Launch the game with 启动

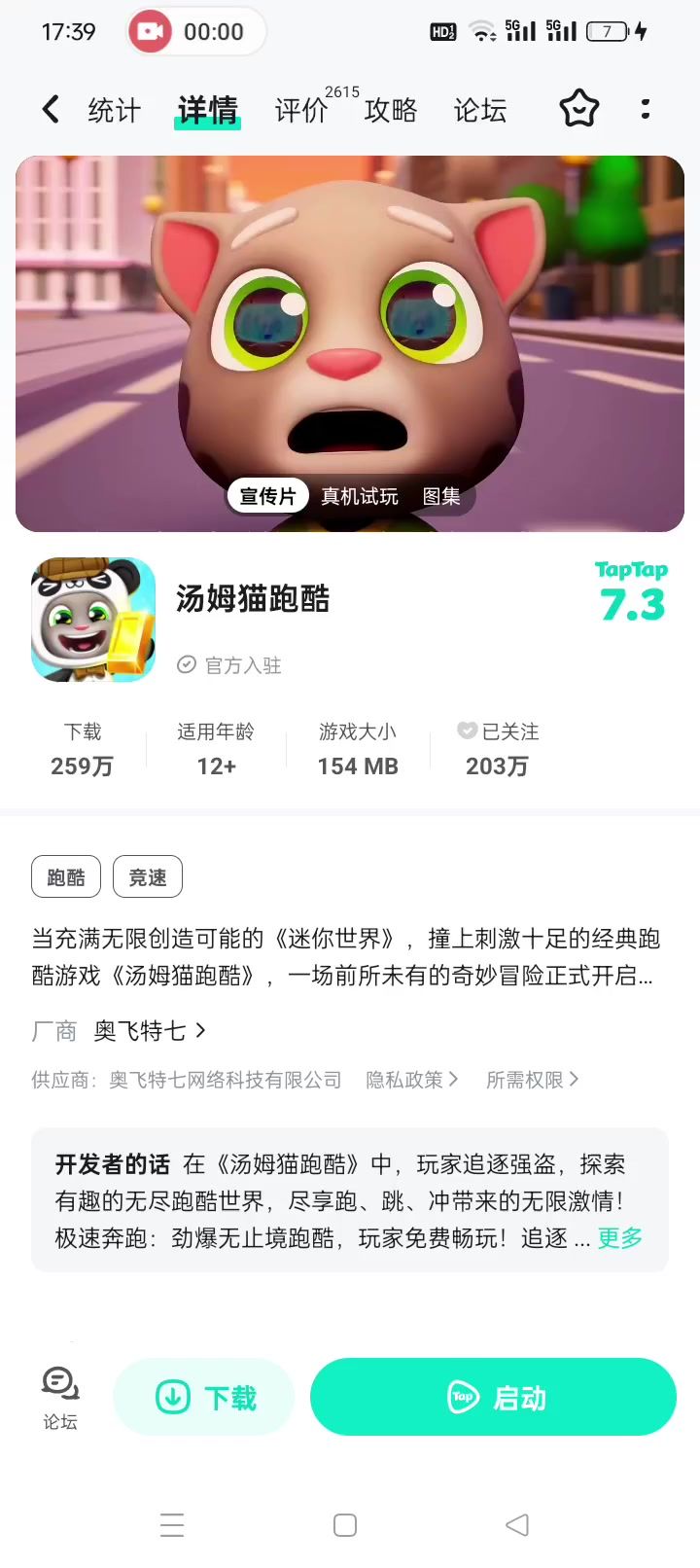(493, 1398)
